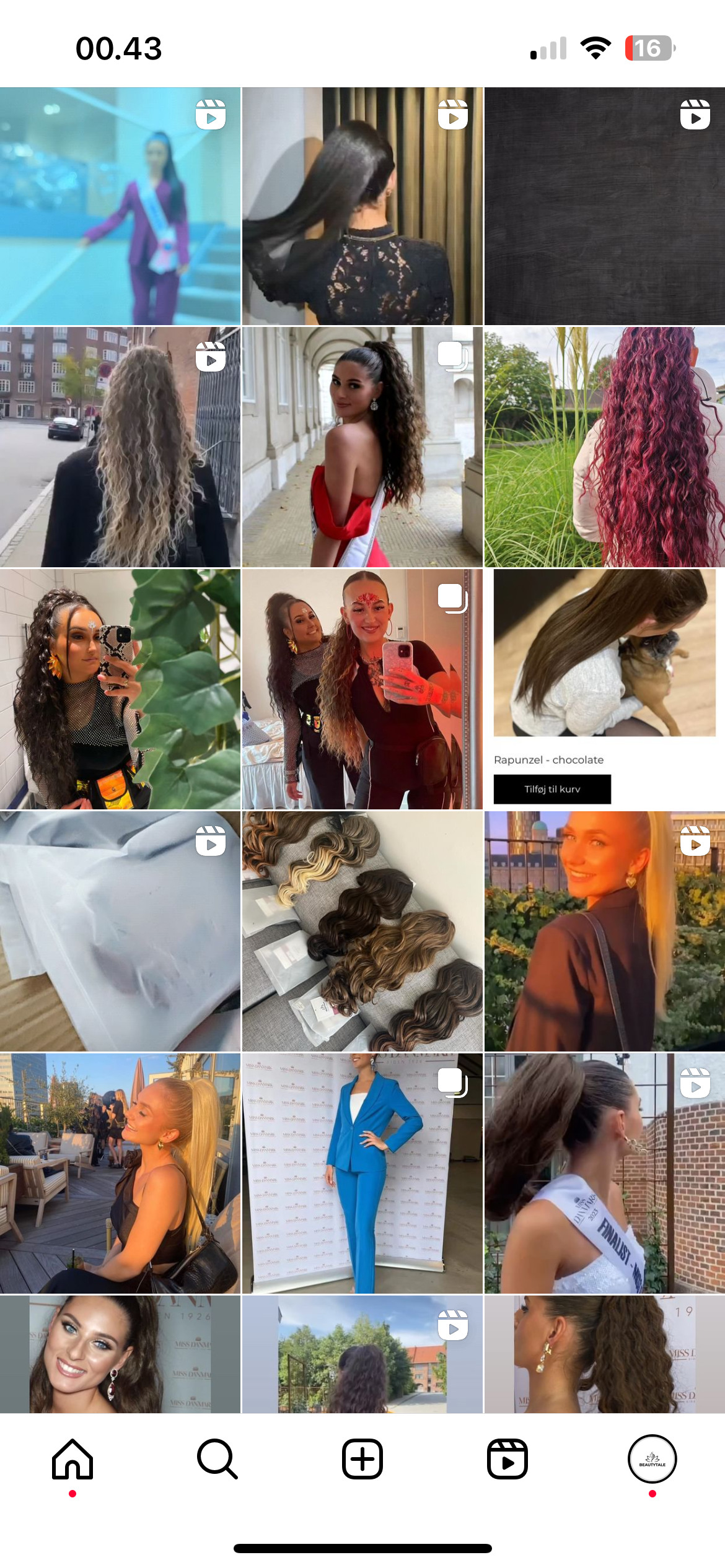725x1568 pixels.
Task: Open post of wavy hair extensions laid out
Action: 362,931
